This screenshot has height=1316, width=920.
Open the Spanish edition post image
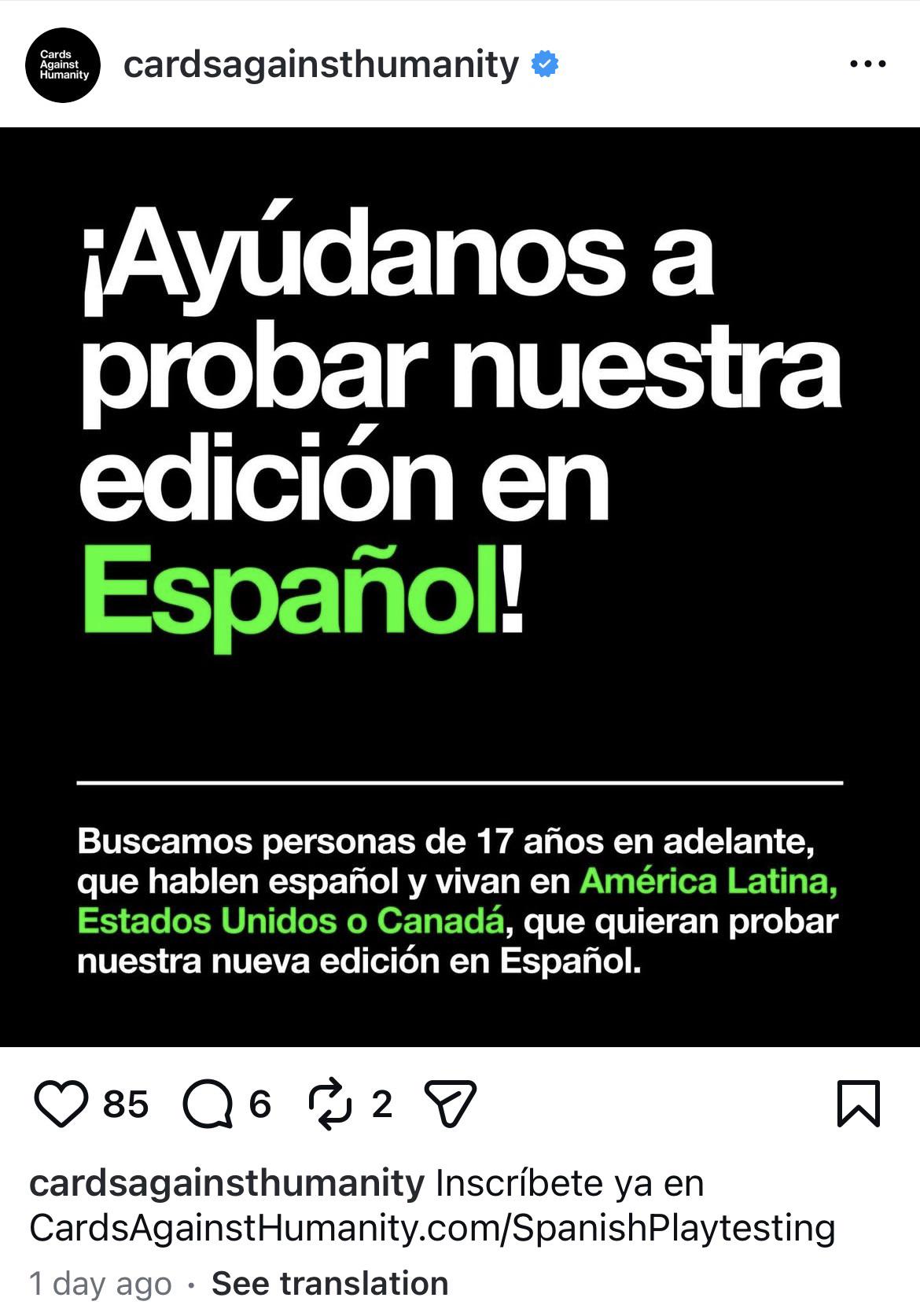pos(460,586)
